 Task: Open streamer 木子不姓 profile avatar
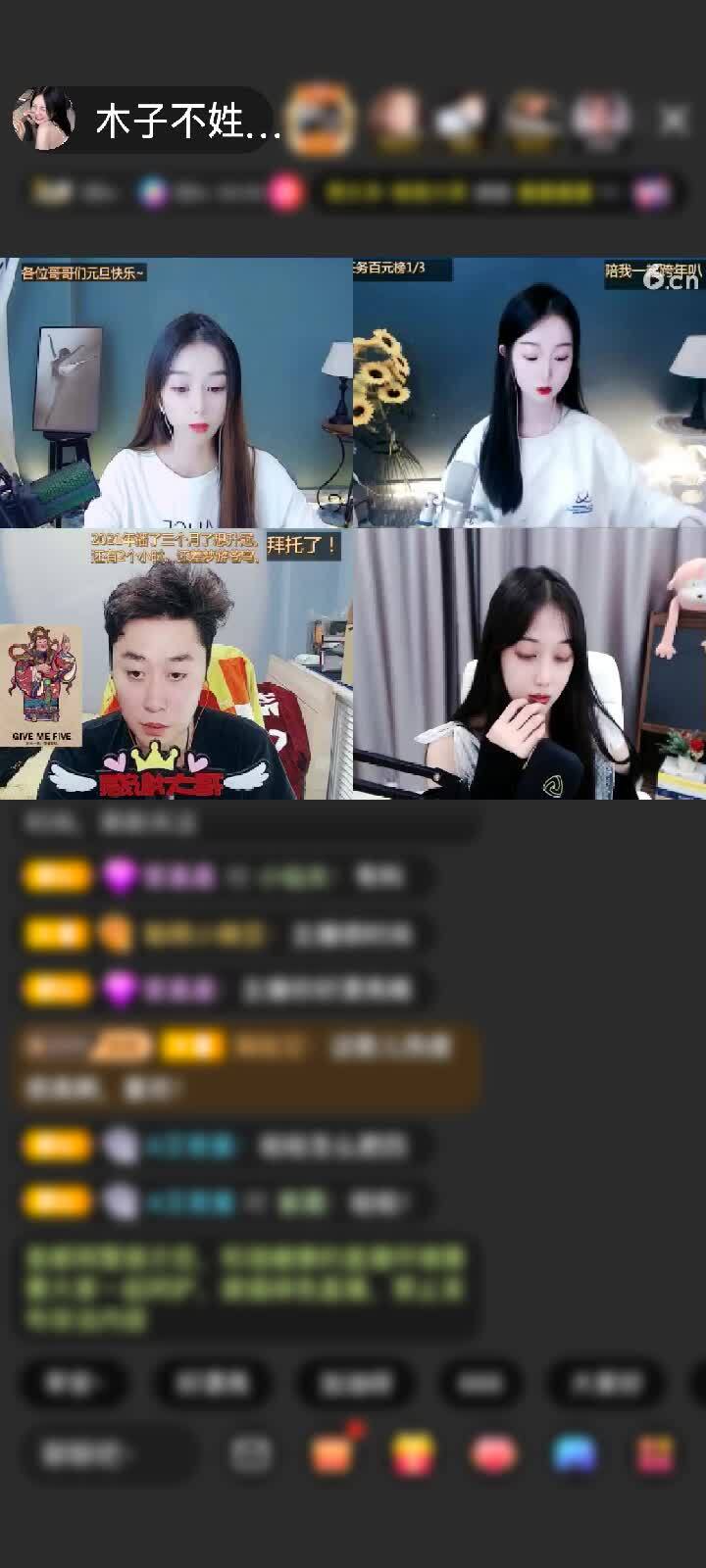click(44, 120)
